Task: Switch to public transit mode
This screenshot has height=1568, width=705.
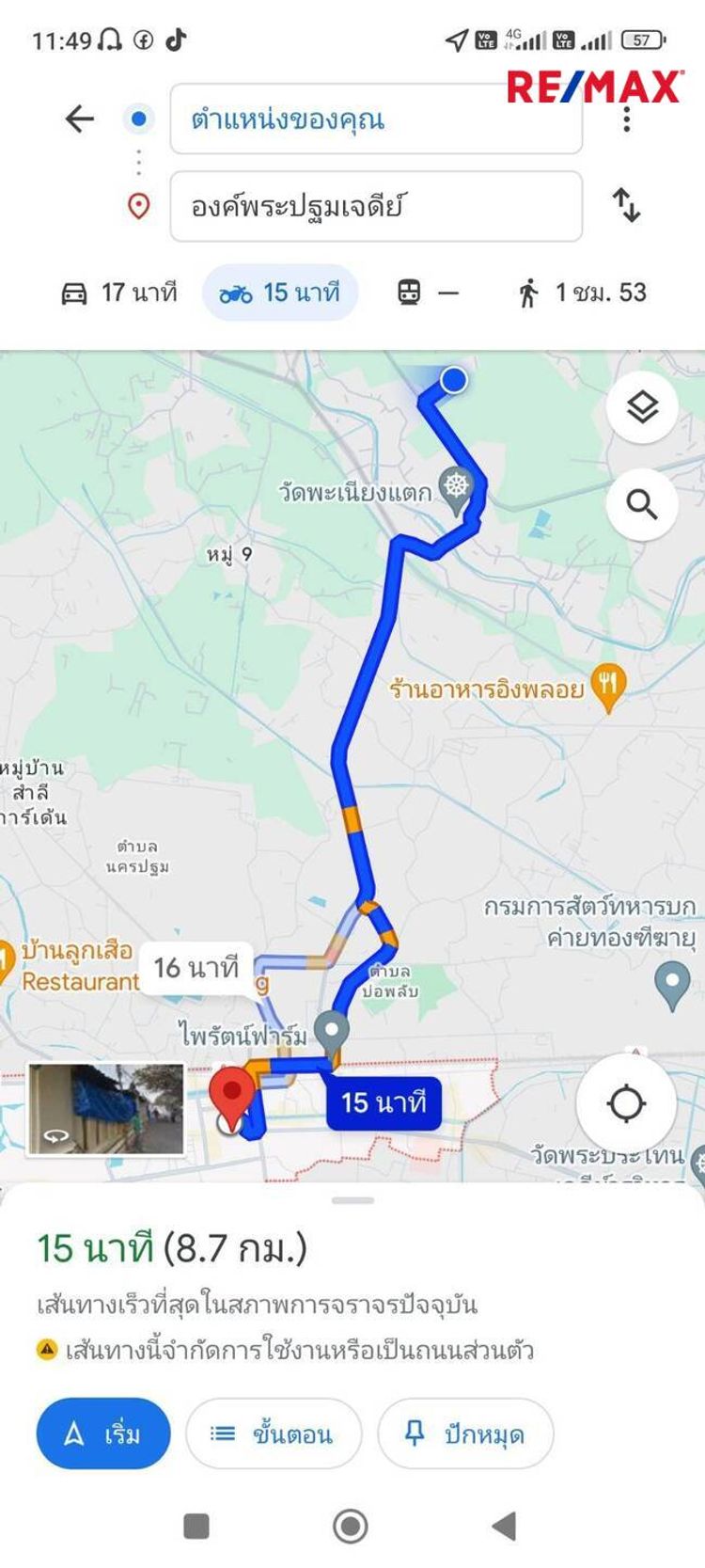Action: [x=428, y=293]
